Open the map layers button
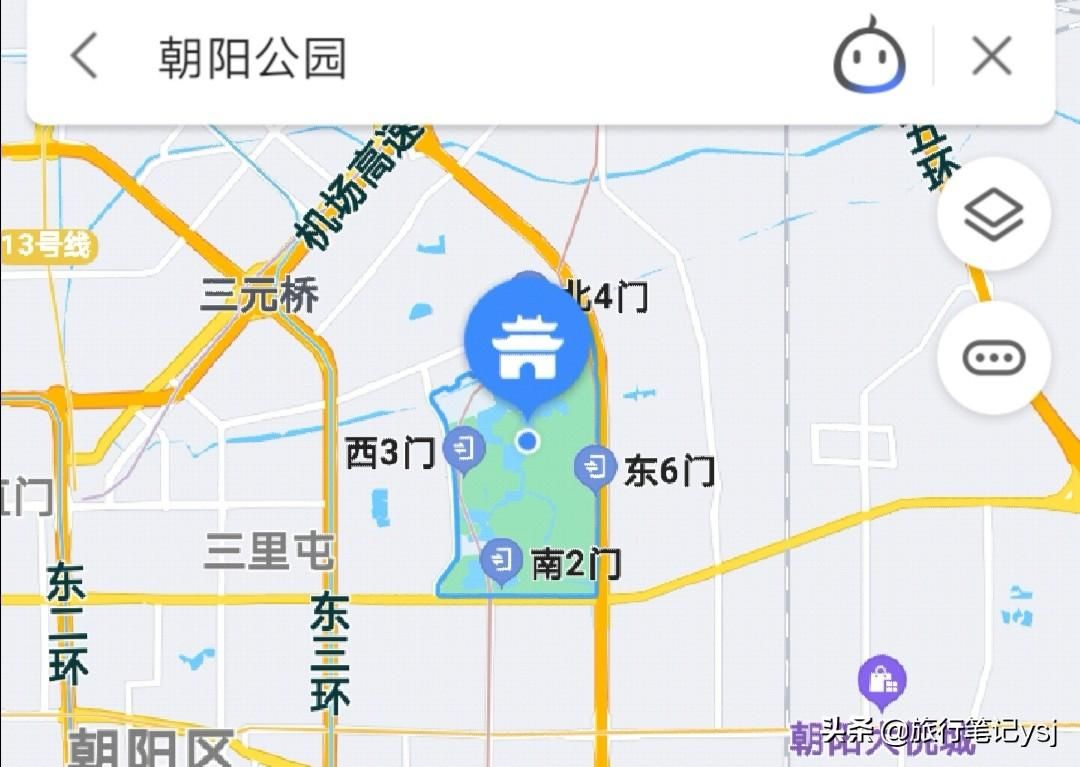The height and width of the screenshot is (767, 1080). (993, 214)
